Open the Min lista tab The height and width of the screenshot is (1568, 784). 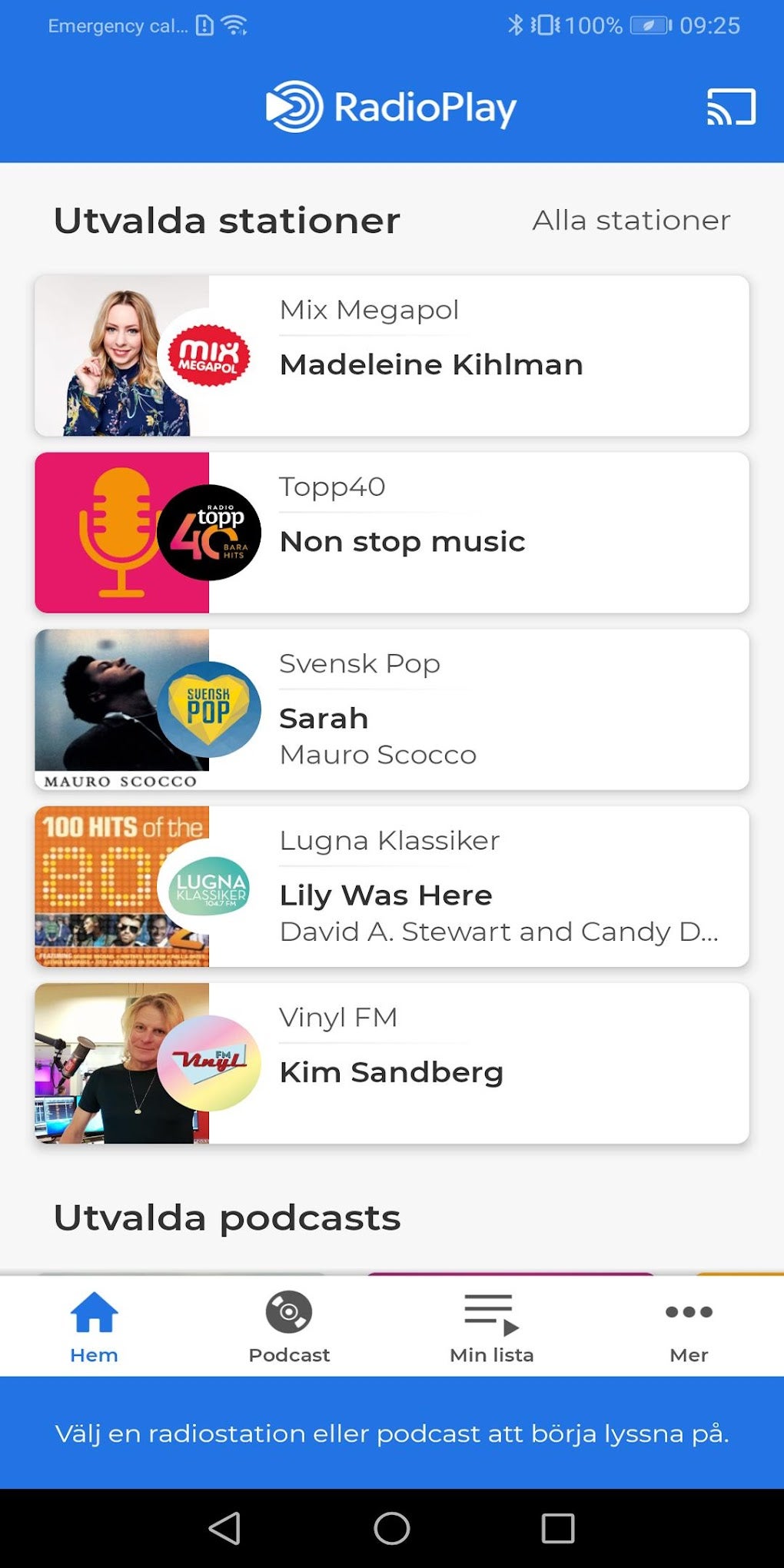tap(491, 1326)
